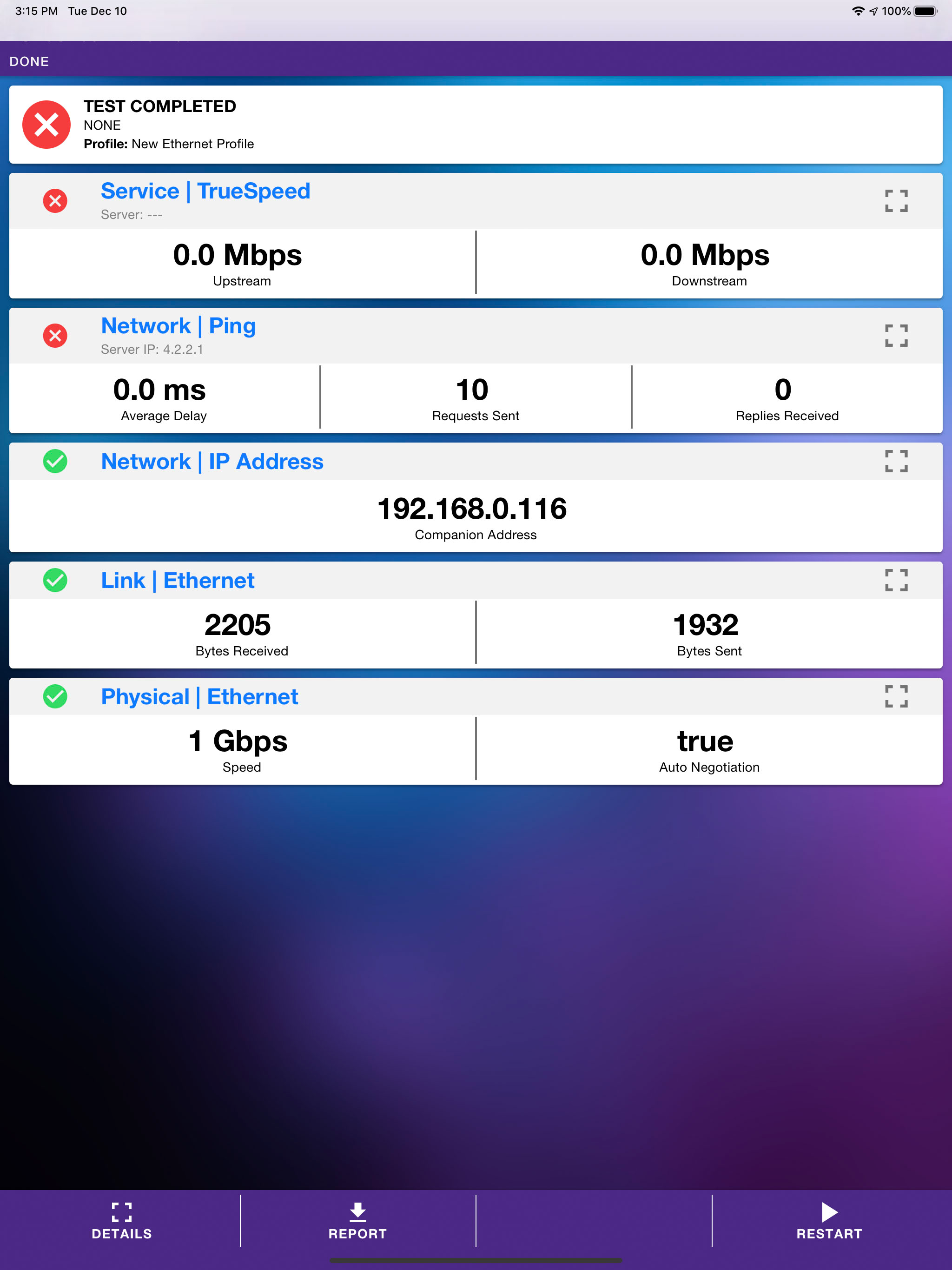Expand the Link Ethernet section to fullscreen

click(x=896, y=580)
